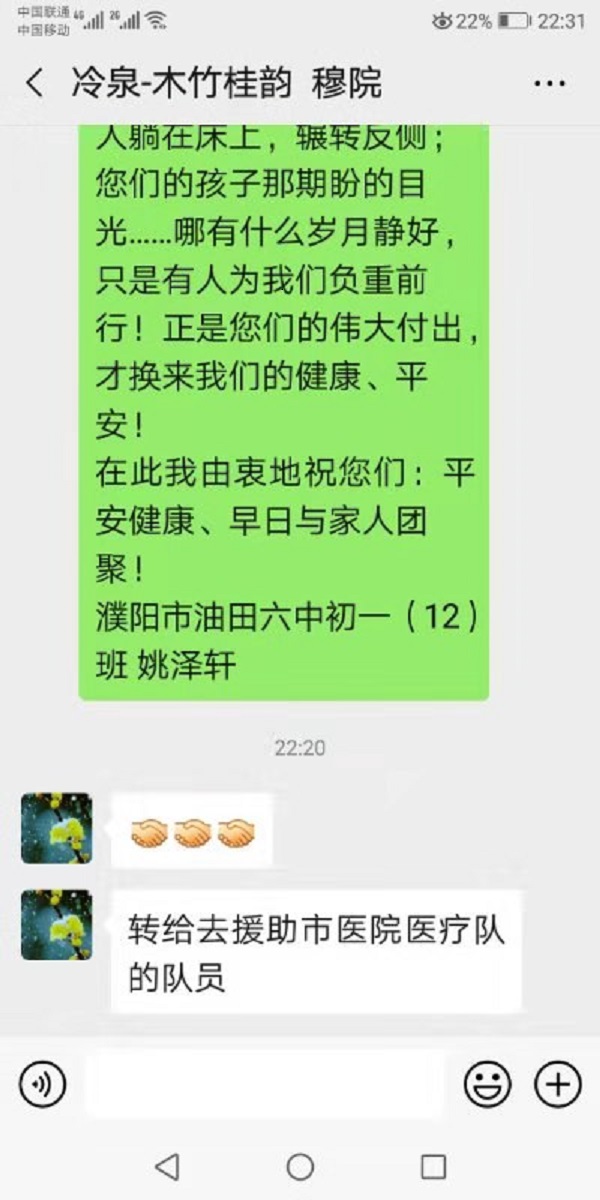Open the system recent apps view
600x1200 pixels.
(433, 1166)
